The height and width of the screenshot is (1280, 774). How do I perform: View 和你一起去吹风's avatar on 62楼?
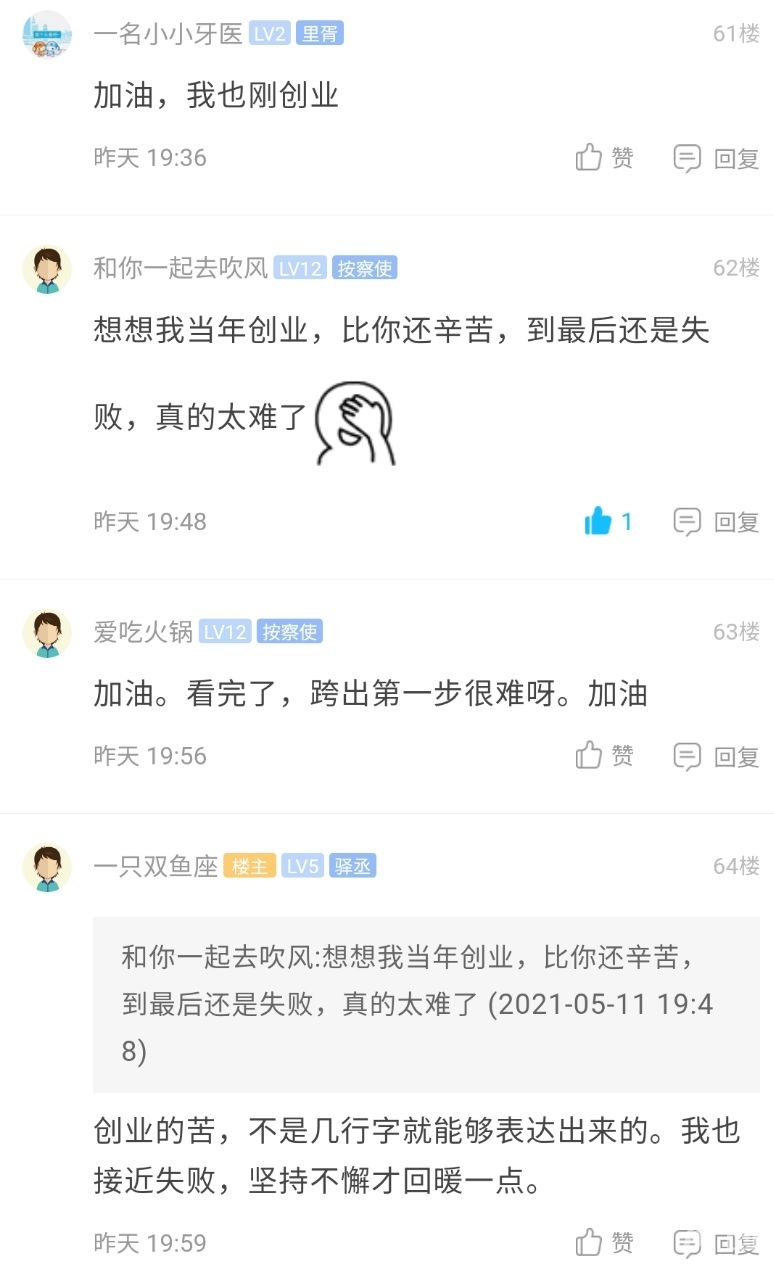pyautogui.click(x=47, y=269)
